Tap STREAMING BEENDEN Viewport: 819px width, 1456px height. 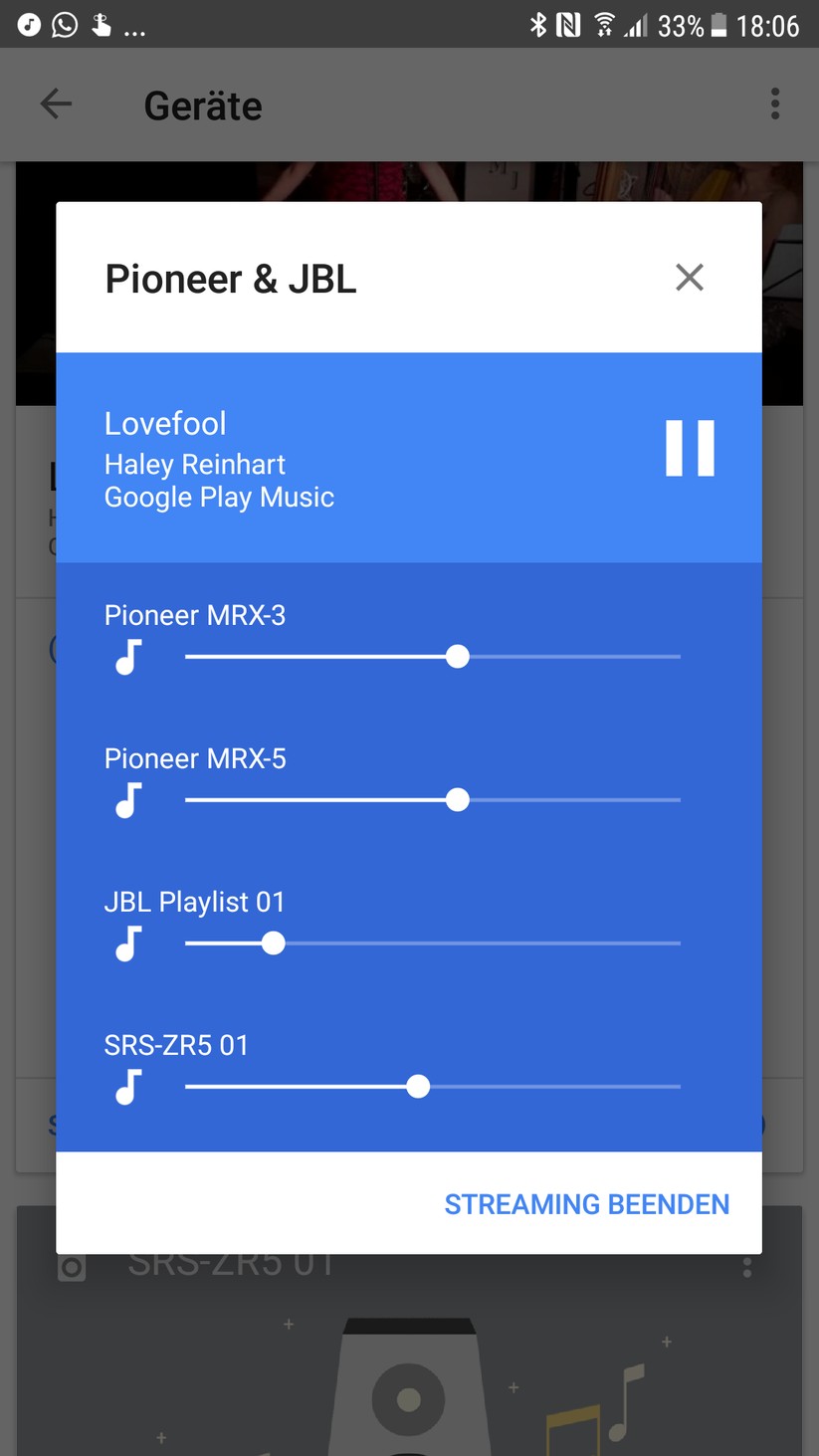(x=587, y=1204)
